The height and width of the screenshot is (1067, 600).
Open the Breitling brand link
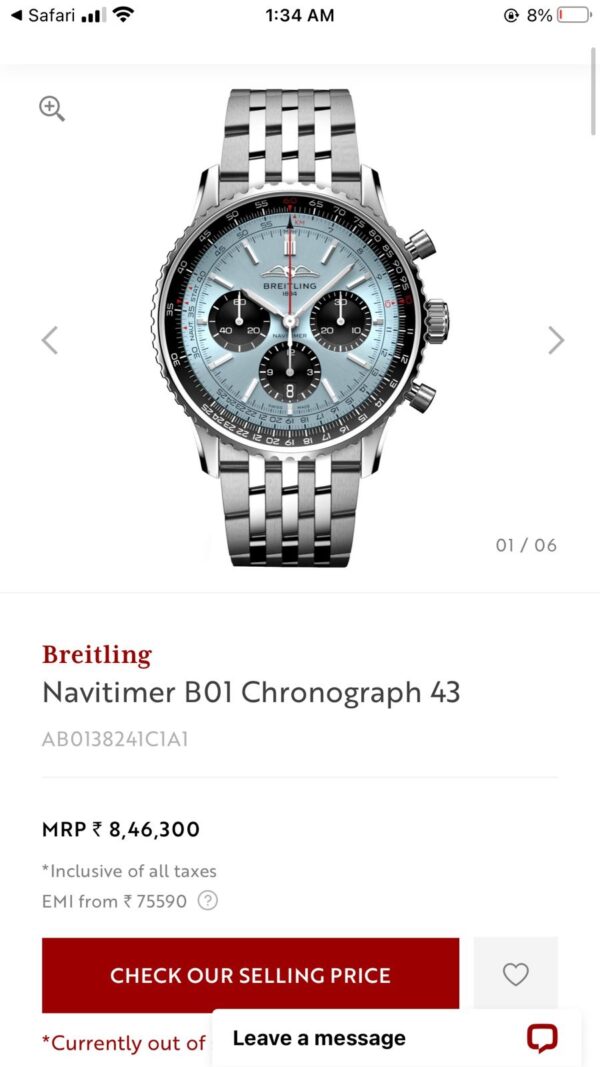coord(96,655)
